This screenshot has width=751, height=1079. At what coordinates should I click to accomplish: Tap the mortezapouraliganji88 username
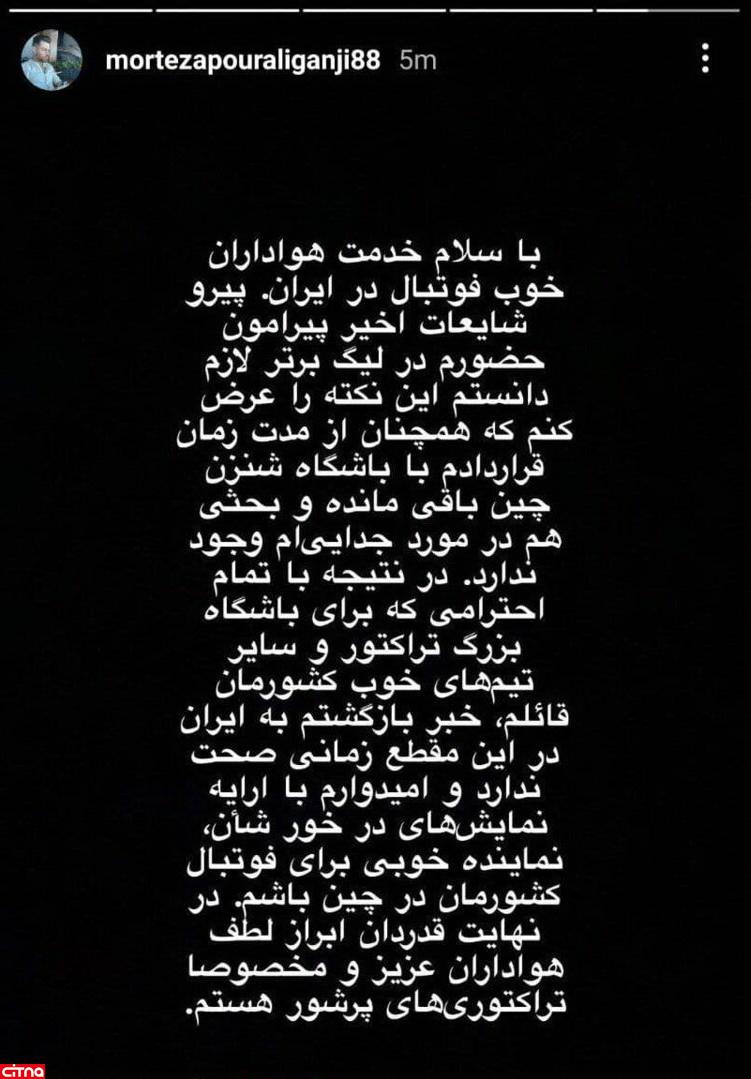[242, 59]
